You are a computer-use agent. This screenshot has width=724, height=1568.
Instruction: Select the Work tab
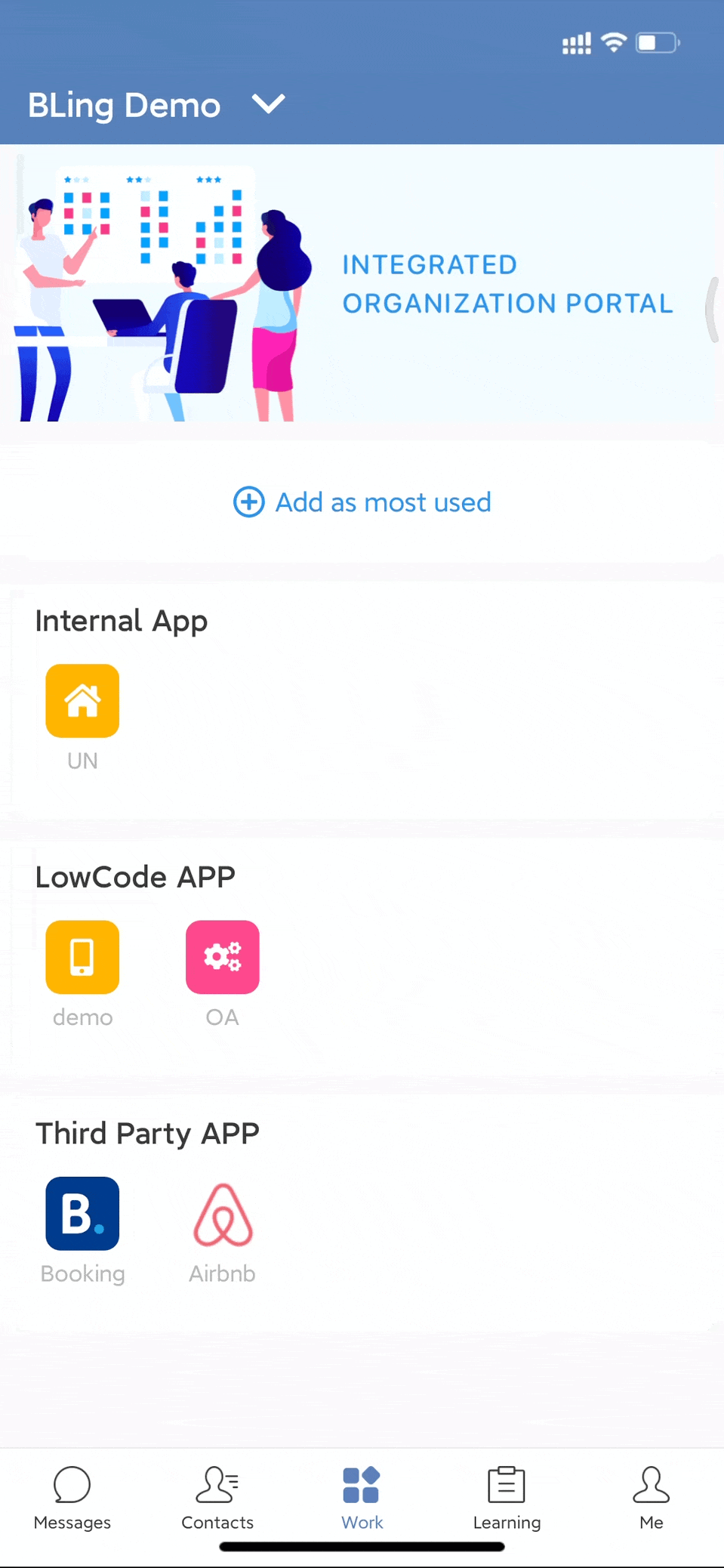tap(362, 1498)
